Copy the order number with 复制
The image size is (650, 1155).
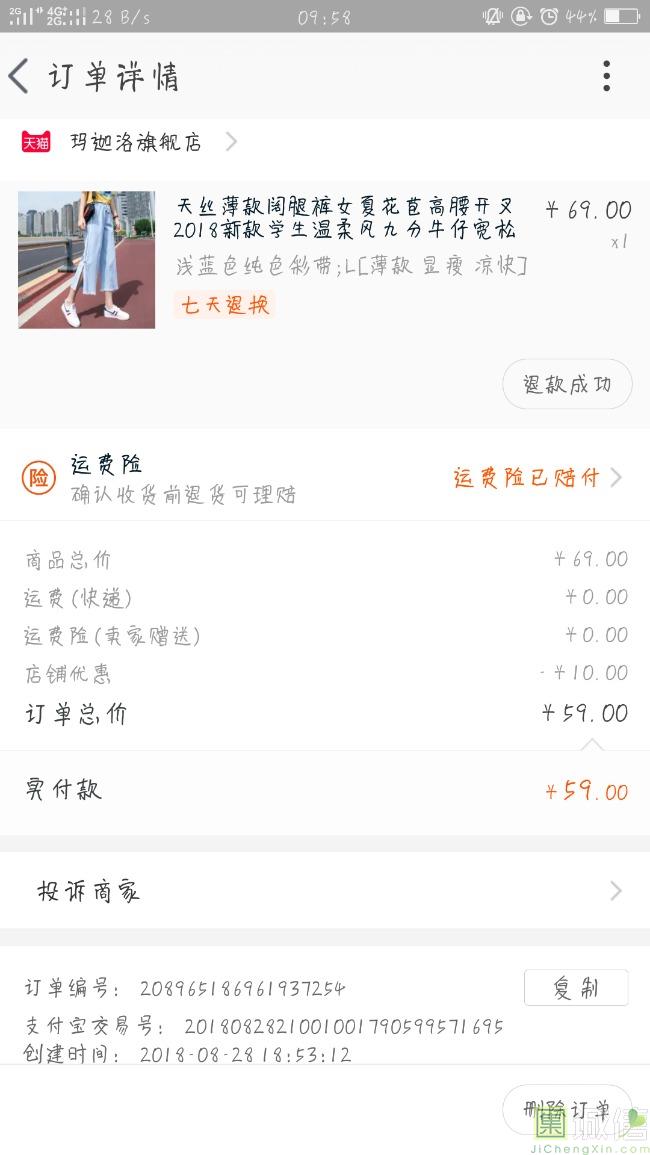coord(576,988)
